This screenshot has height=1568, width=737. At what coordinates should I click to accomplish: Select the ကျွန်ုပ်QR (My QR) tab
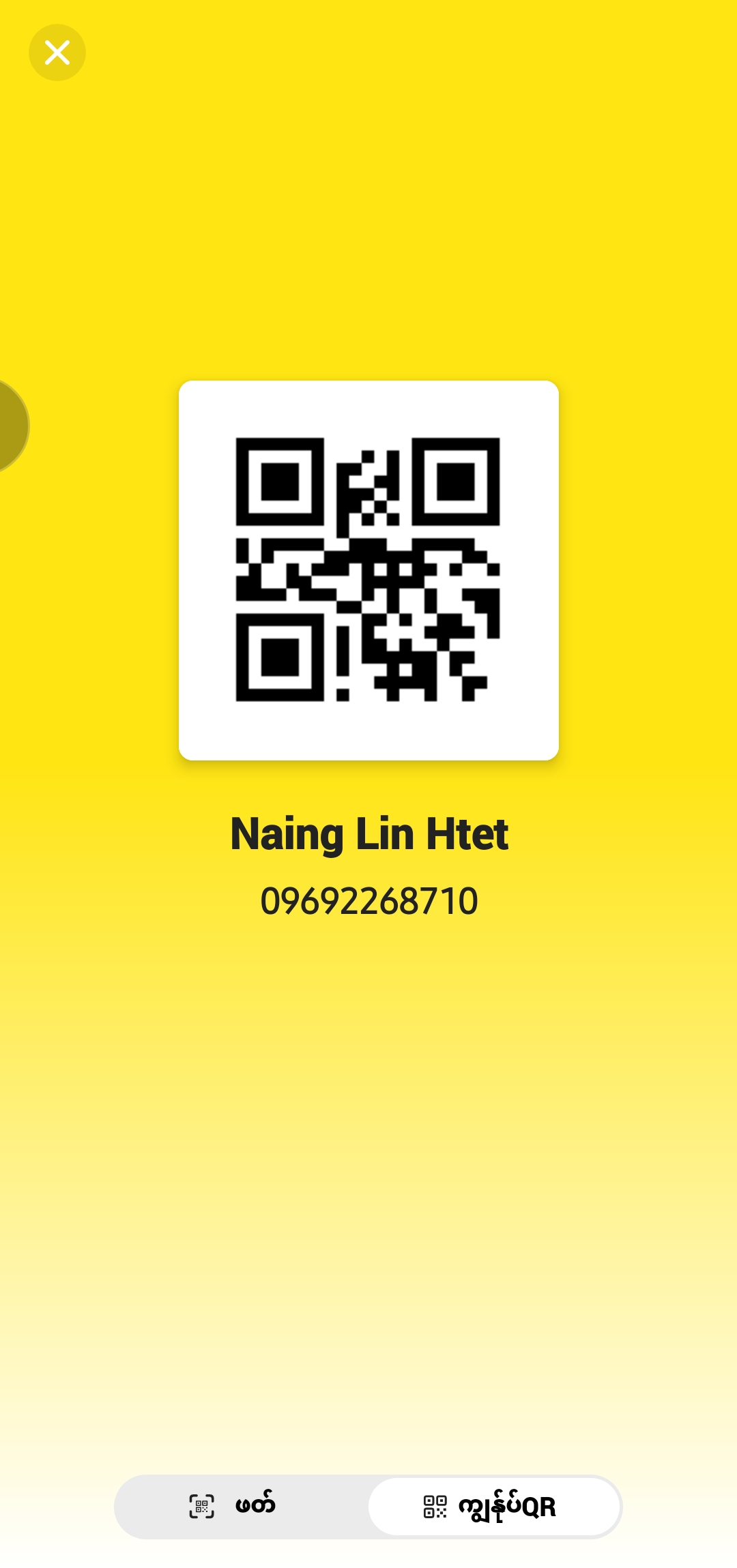pos(494,1506)
